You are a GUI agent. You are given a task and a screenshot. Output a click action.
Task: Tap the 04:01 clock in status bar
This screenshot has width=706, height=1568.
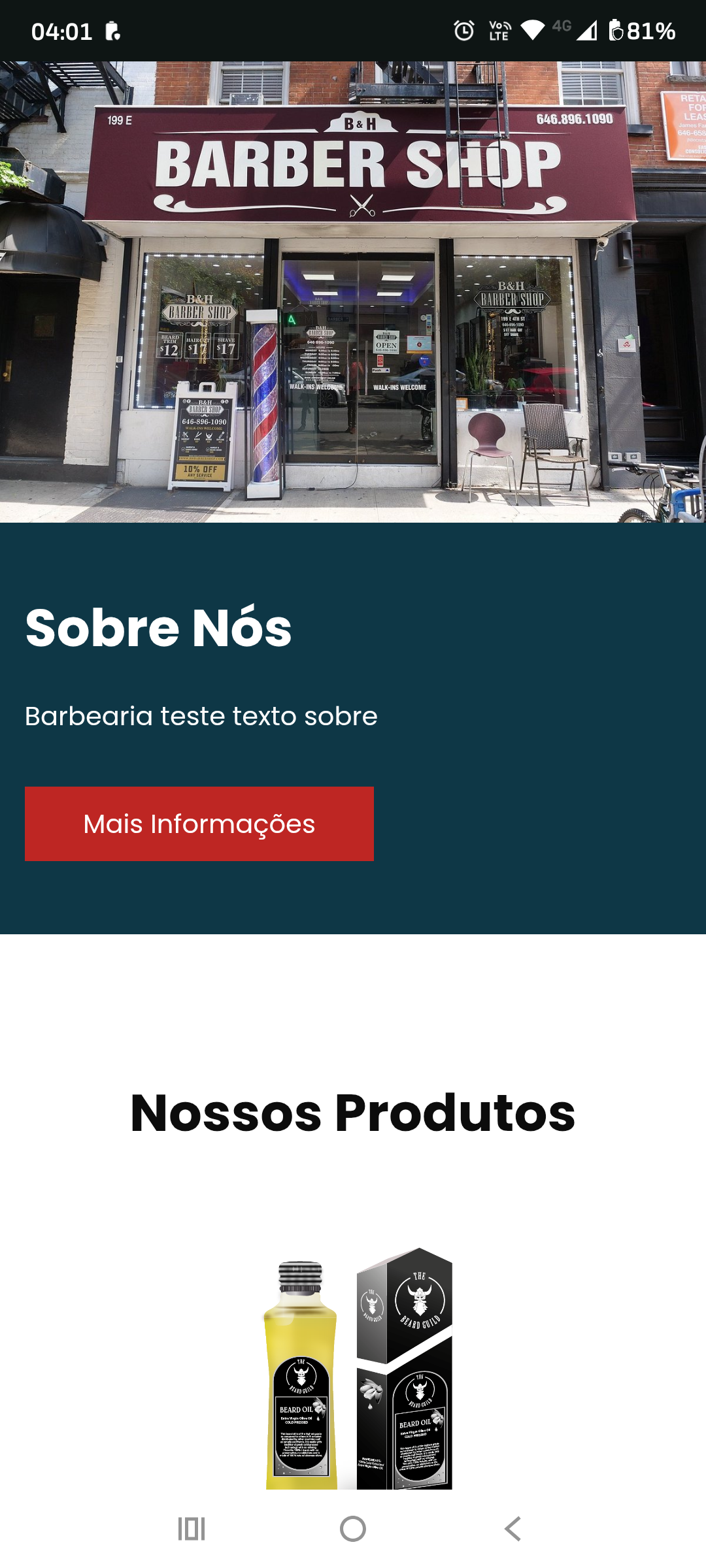click(x=62, y=31)
